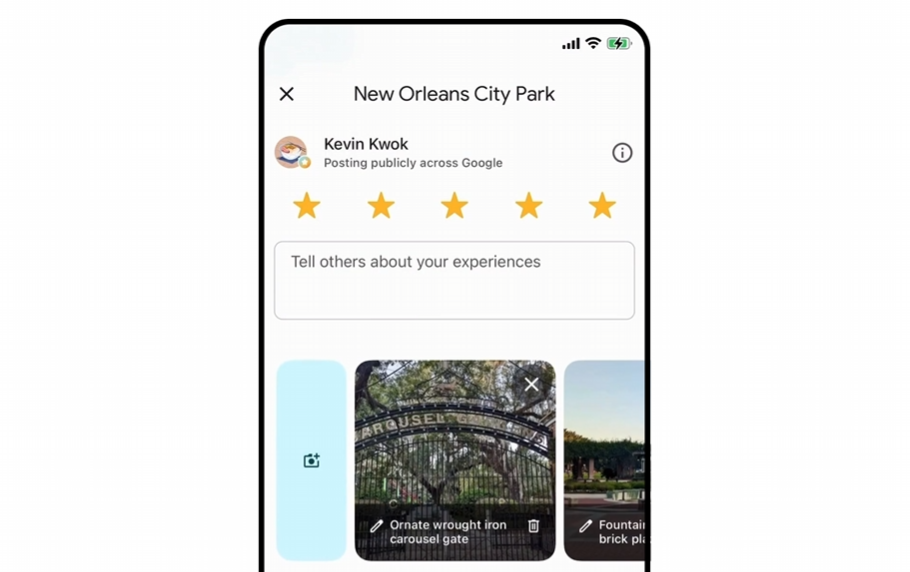Close the New Orleans City Park review
The height and width of the screenshot is (572, 910).
tap(287, 94)
